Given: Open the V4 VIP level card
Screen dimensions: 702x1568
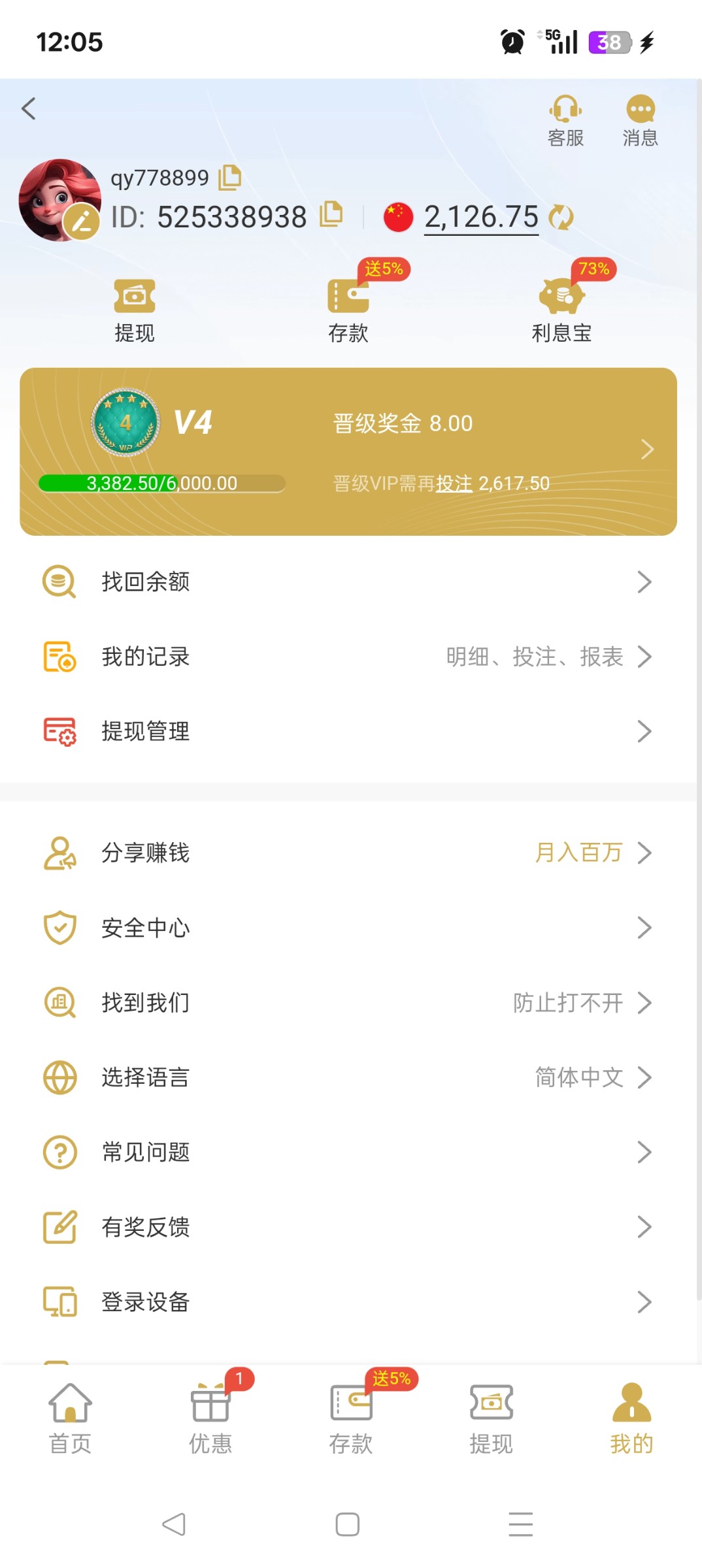Looking at the screenshot, I should click(x=348, y=451).
